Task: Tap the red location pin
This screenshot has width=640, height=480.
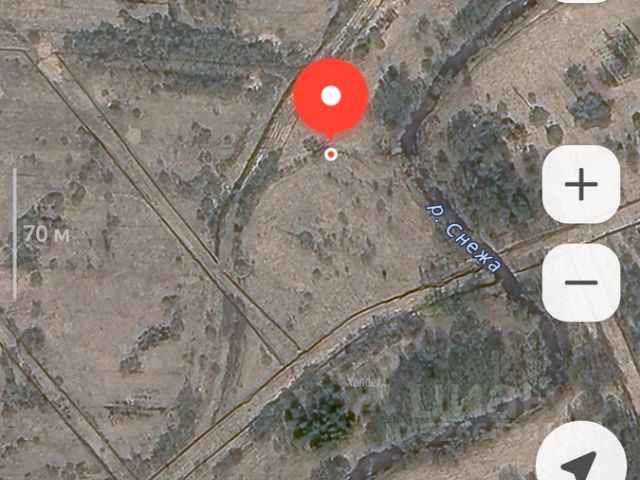Action: [331, 98]
